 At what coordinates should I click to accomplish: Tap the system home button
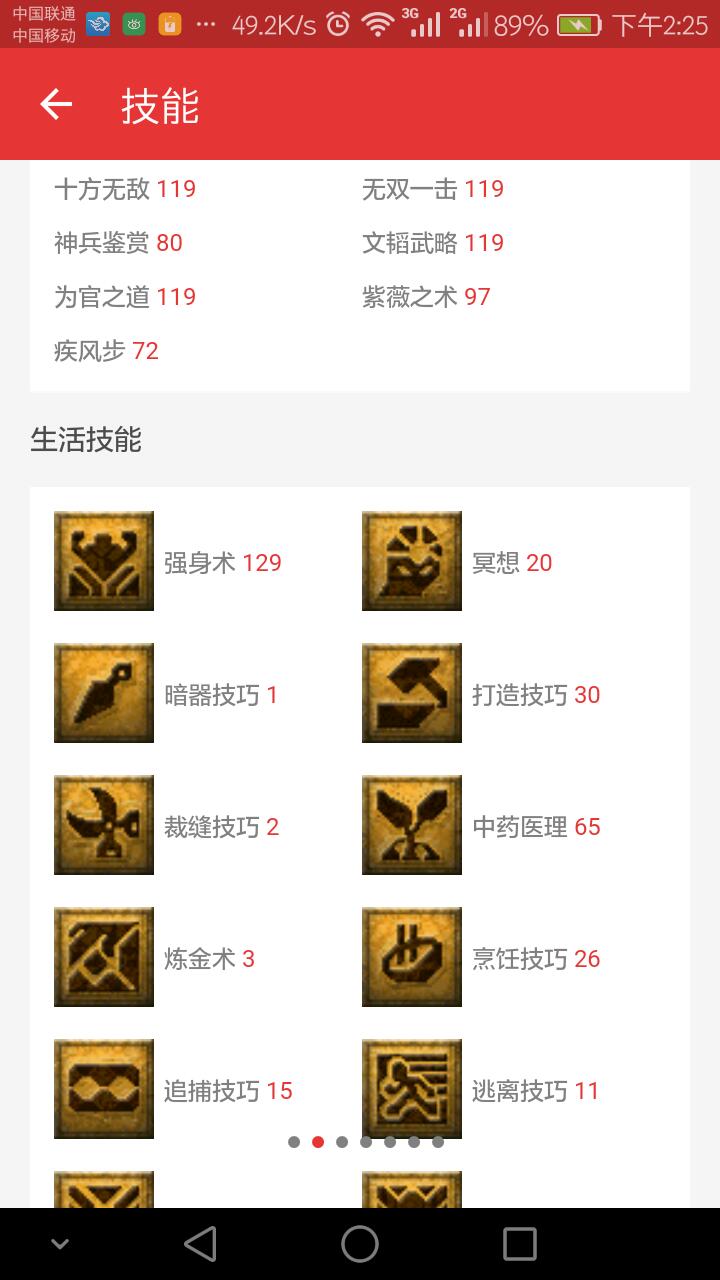(x=360, y=1244)
